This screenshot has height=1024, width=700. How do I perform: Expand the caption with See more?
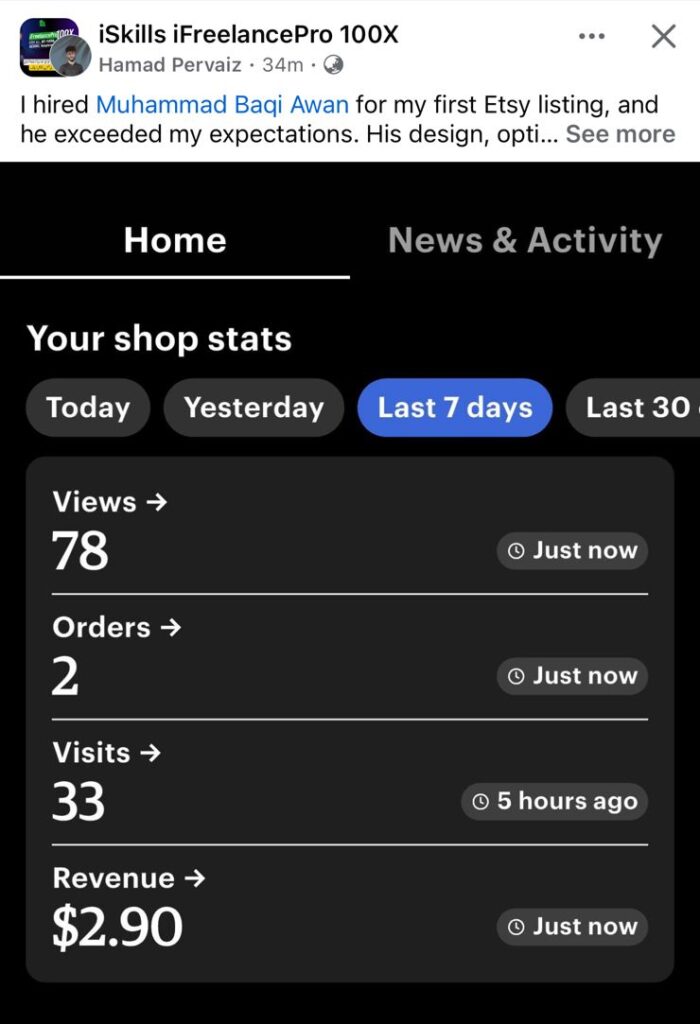620,134
